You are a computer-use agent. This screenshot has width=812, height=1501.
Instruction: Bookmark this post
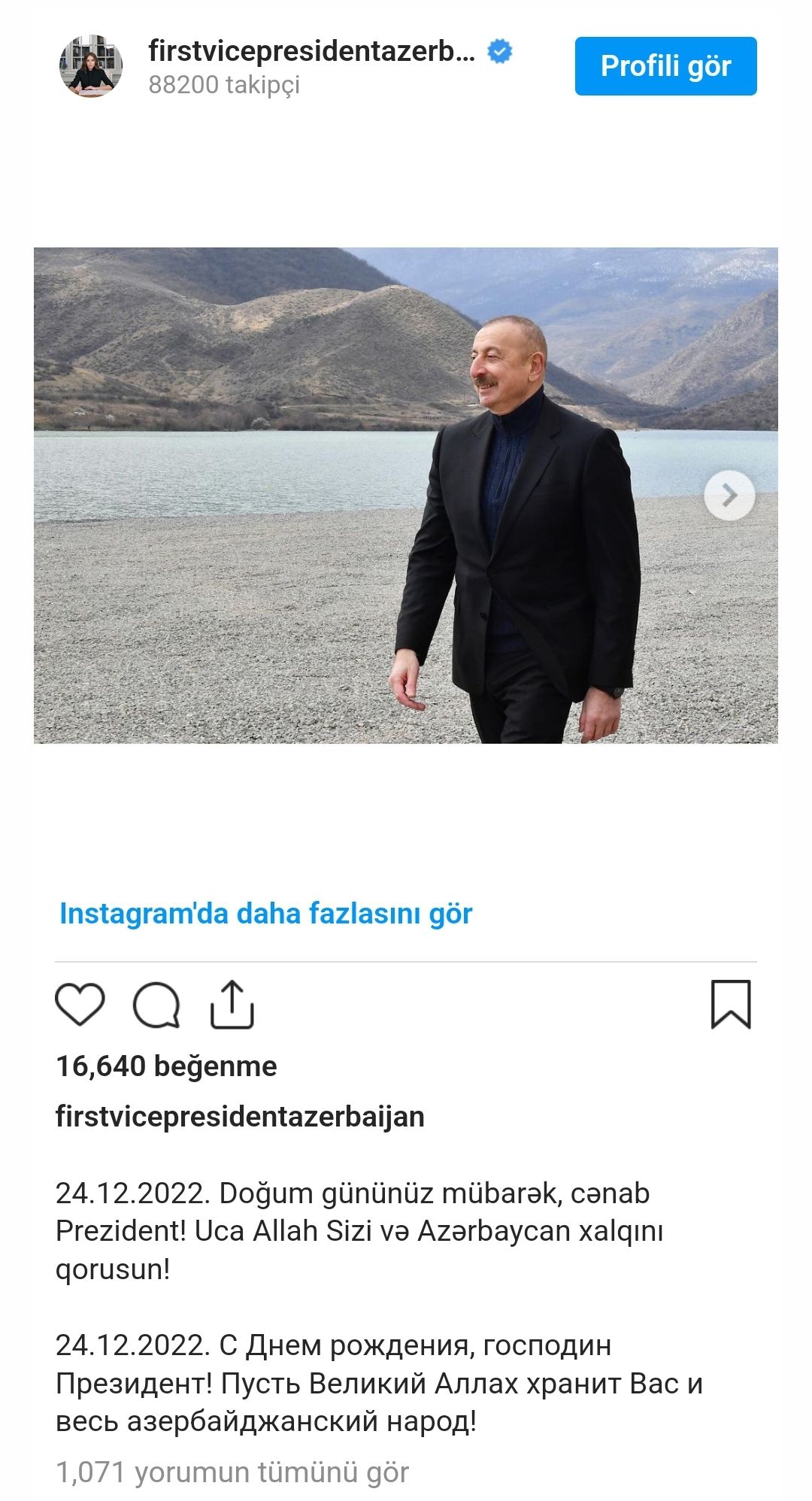(731, 1004)
